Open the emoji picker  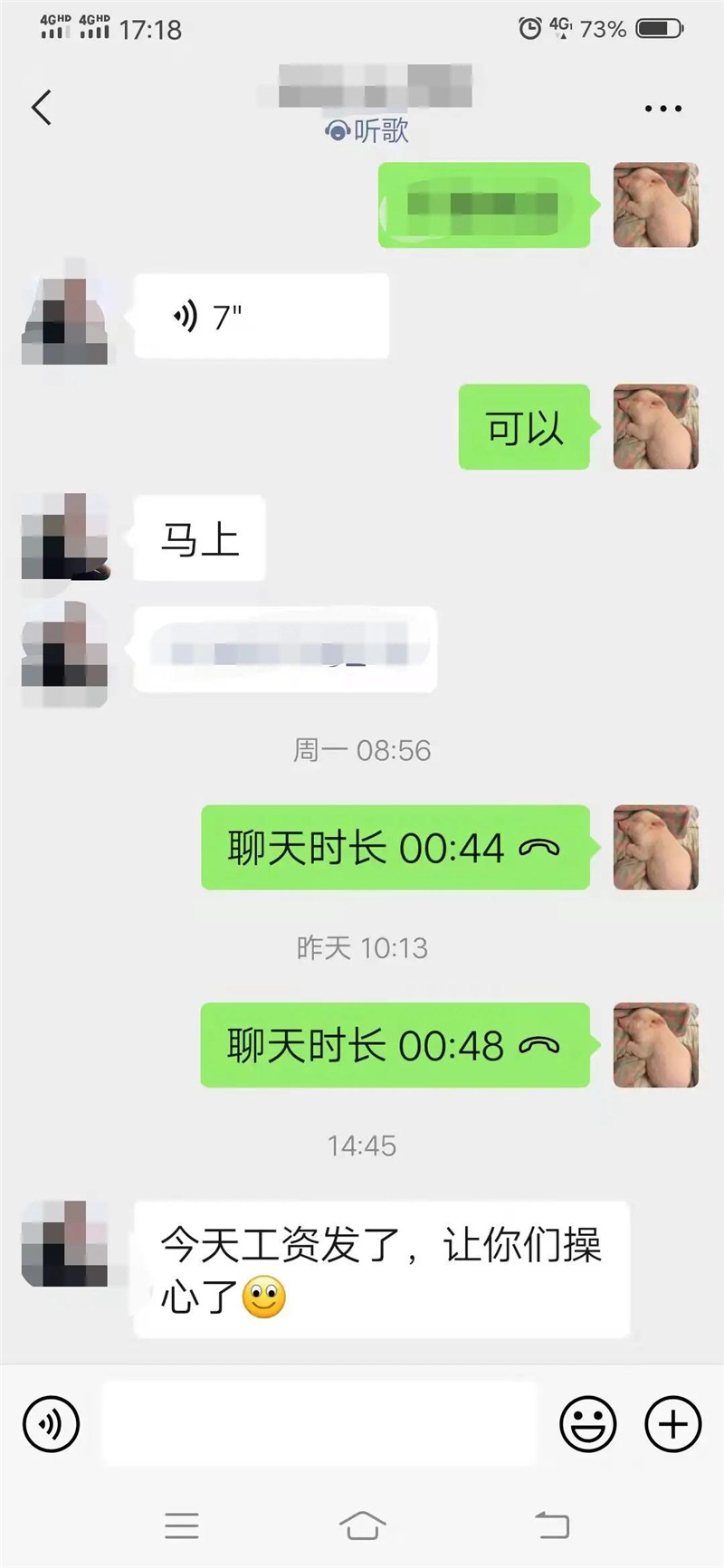(587, 1424)
